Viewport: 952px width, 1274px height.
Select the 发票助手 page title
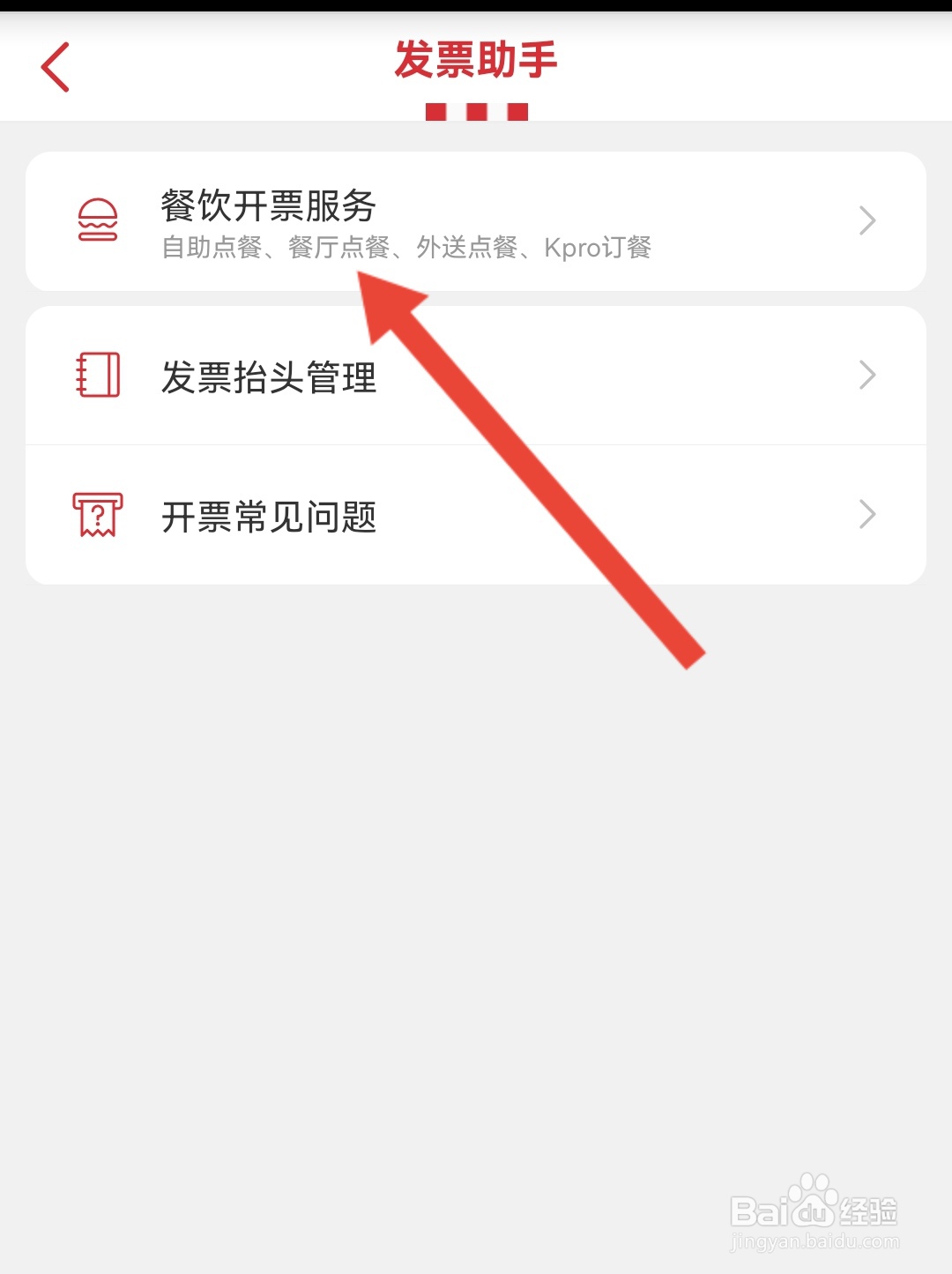click(476, 62)
